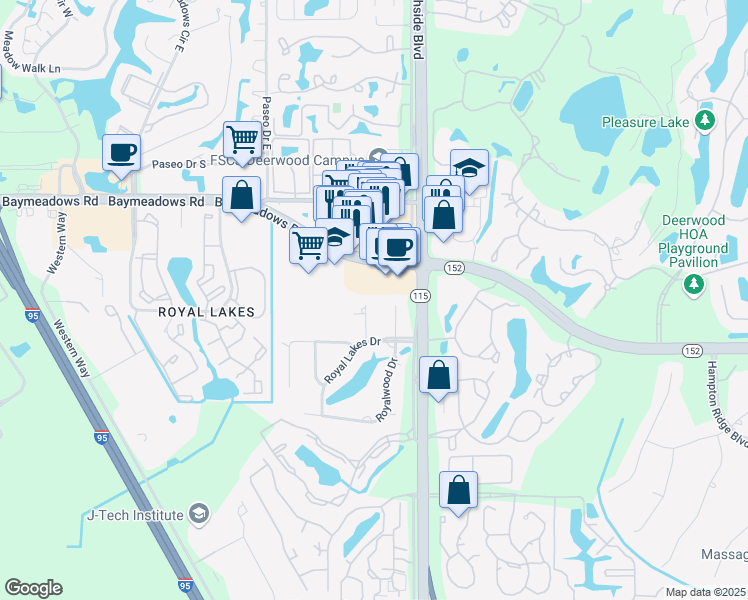The height and width of the screenshot is (600, 748).
Task: Open the Pleasure Lake park pin
Action: [x=706, y=121]
